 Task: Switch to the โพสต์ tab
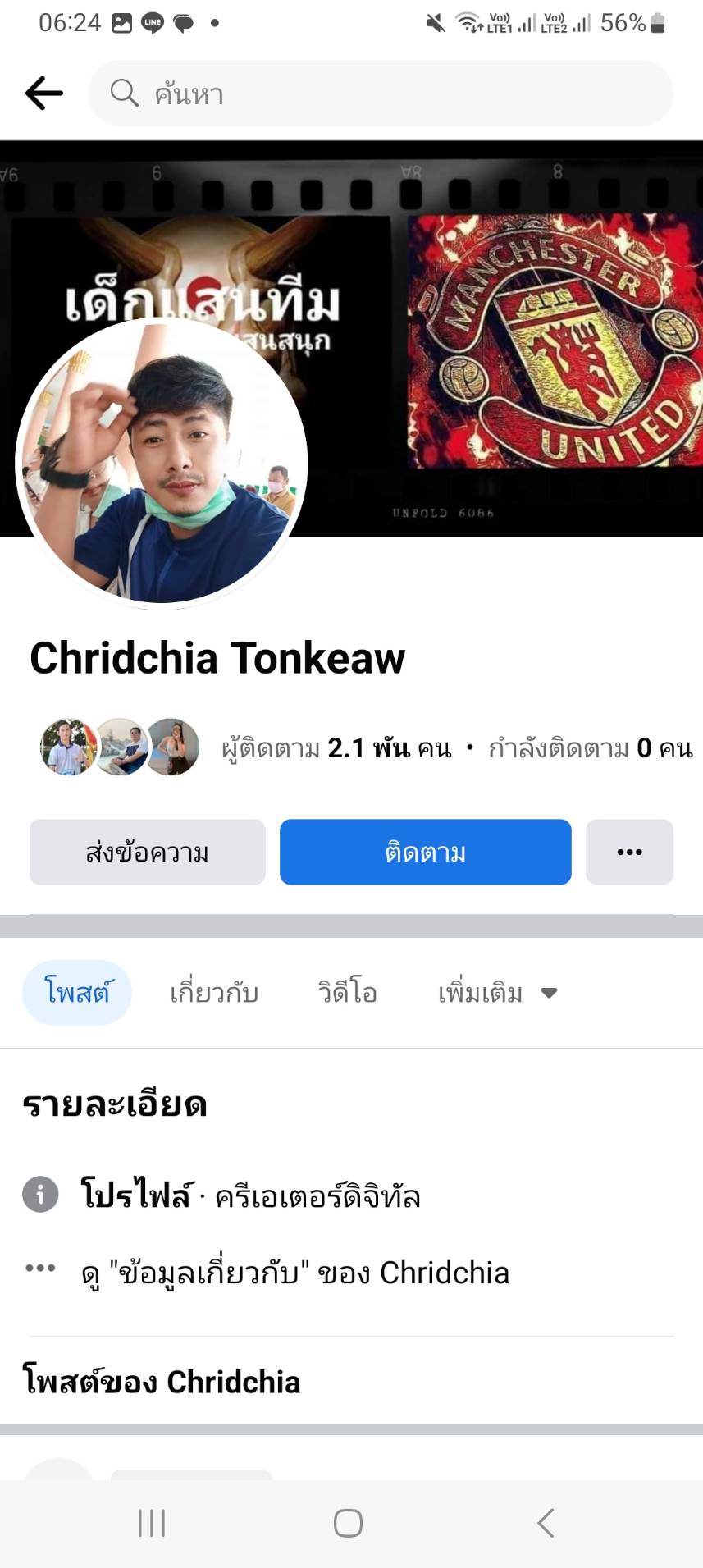click(x=77, y=993)
